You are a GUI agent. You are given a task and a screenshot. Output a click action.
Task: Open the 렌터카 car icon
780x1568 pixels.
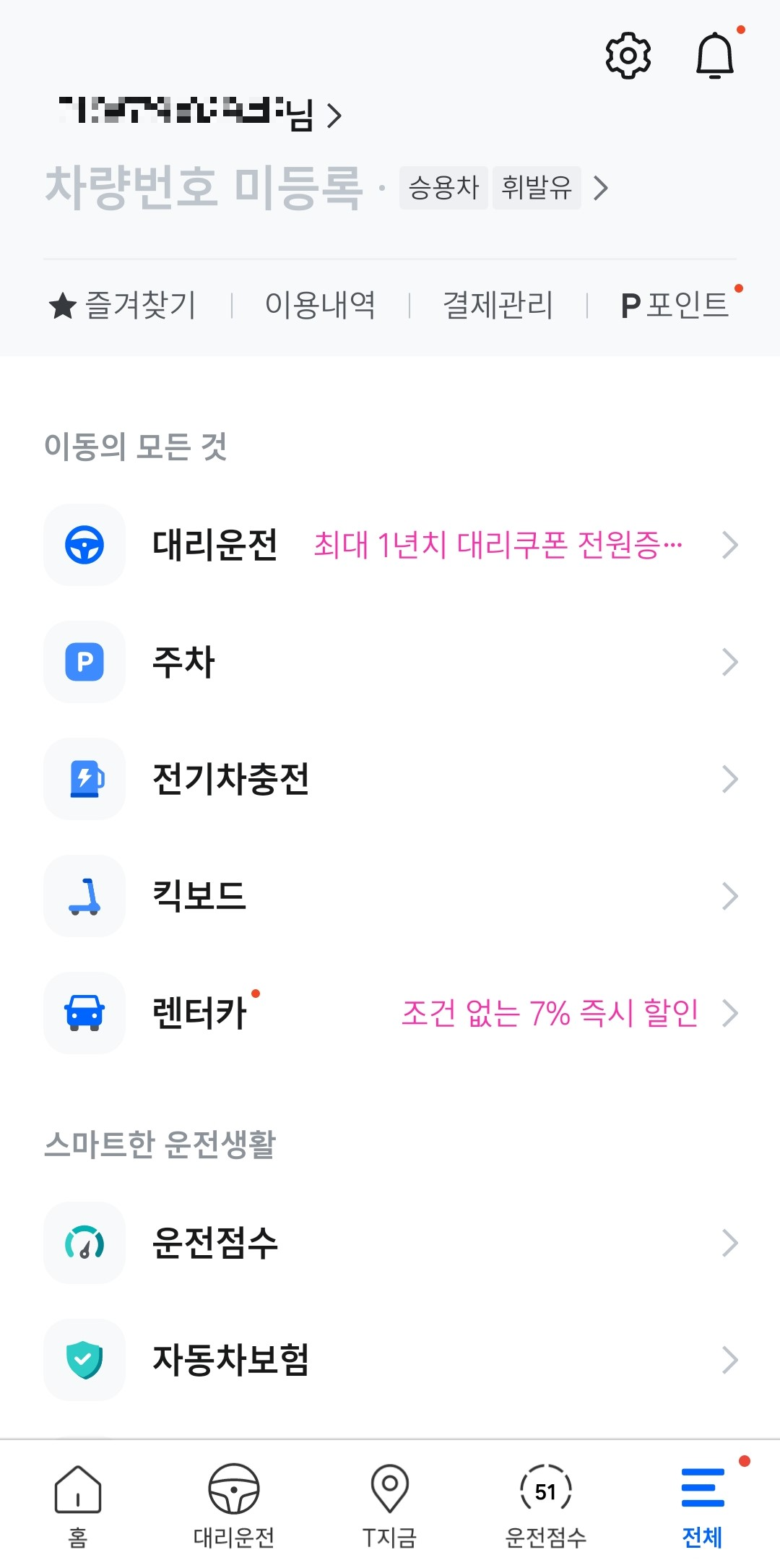[x=84, y=1014]
